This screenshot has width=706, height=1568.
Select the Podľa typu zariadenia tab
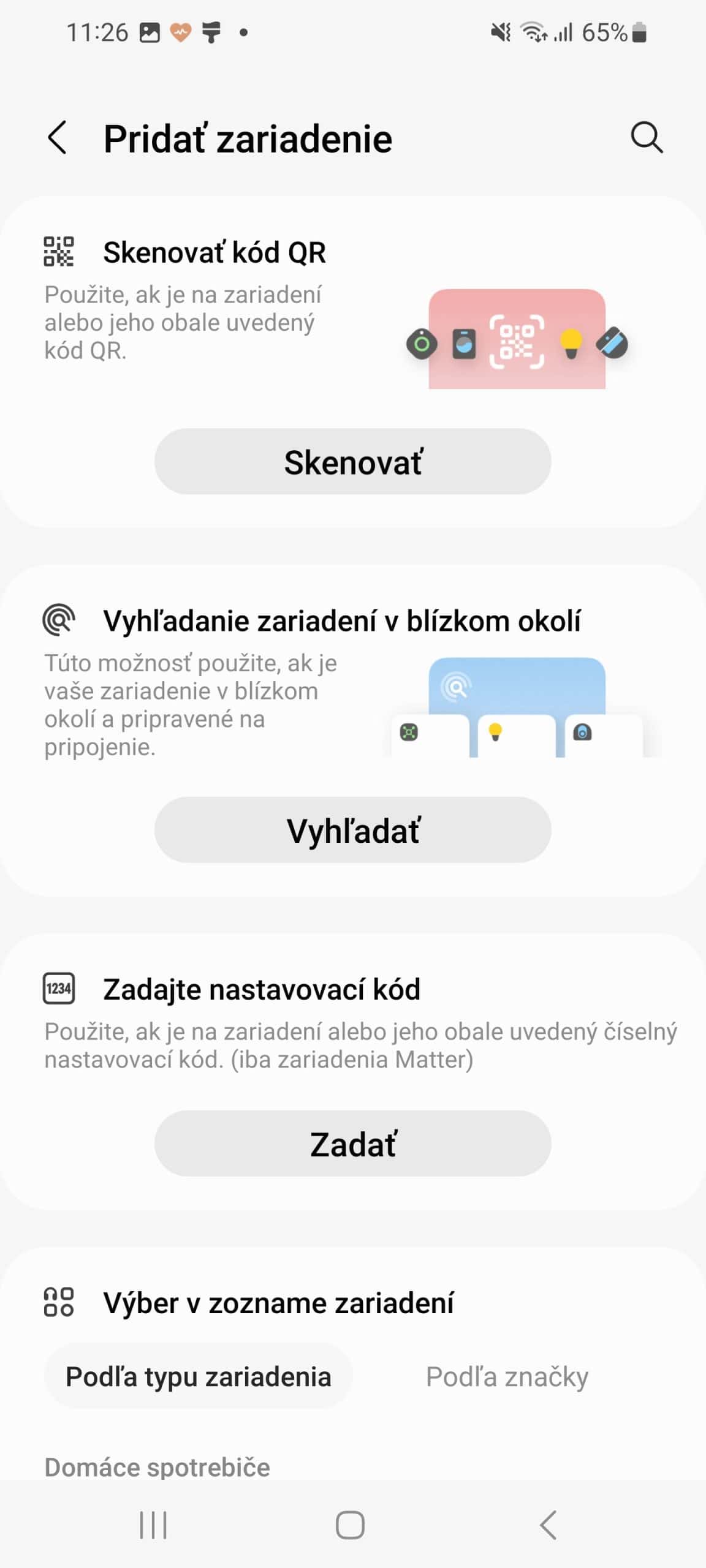pyautogui.click(x=199, y=1377)
